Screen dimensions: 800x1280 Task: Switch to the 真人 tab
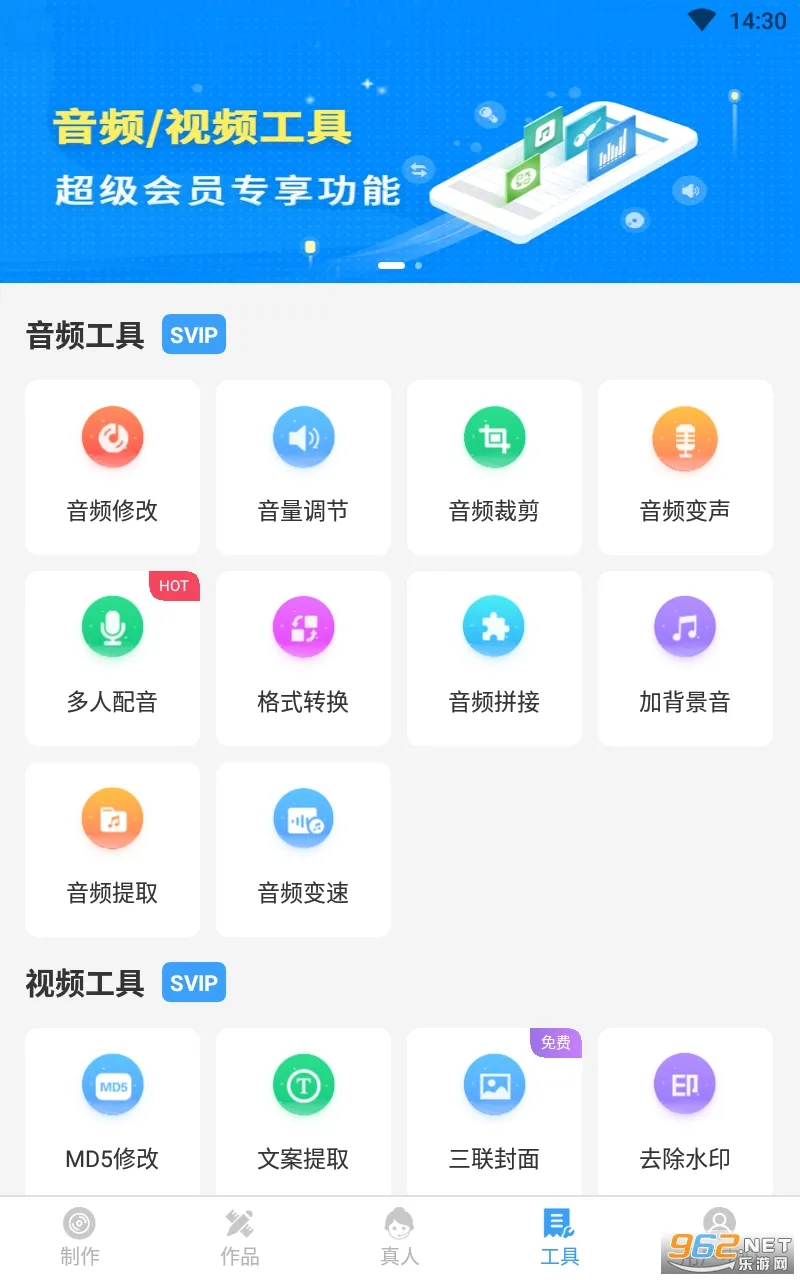click(400, 1237)
